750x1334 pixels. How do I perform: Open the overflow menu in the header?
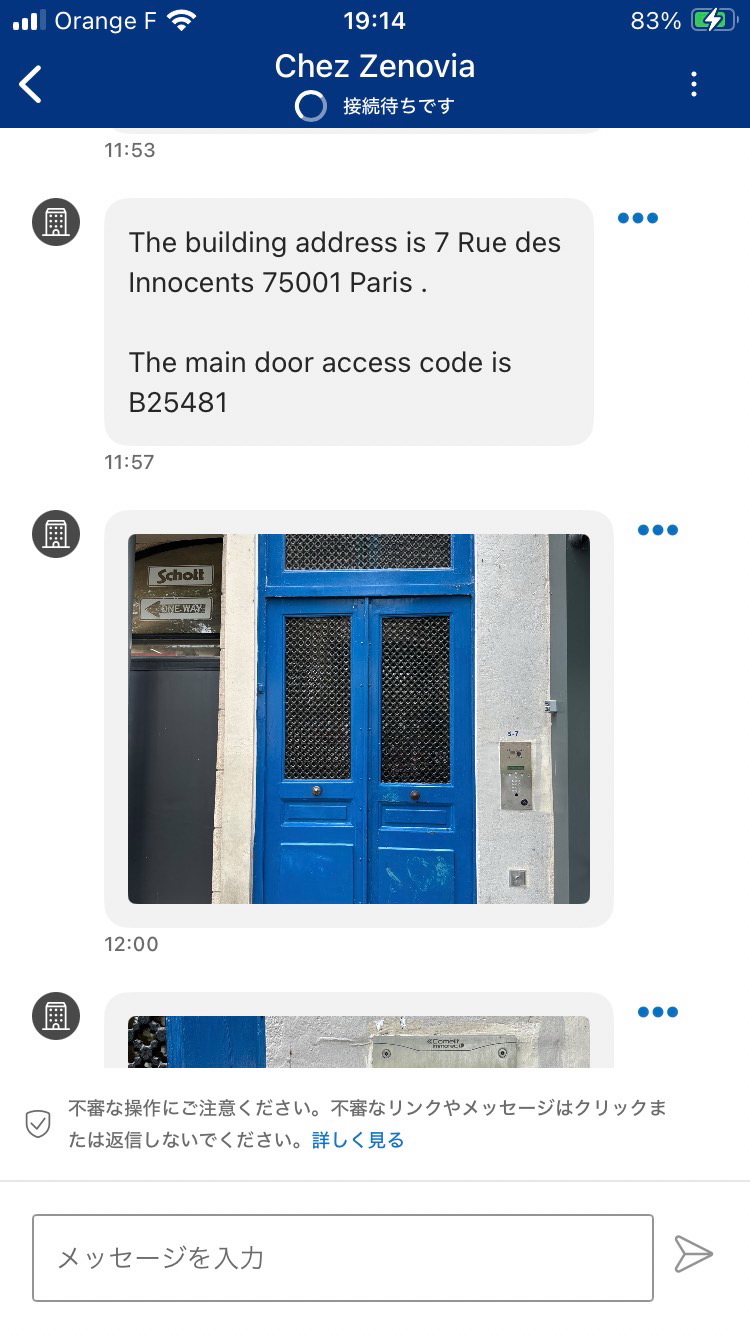694,84
